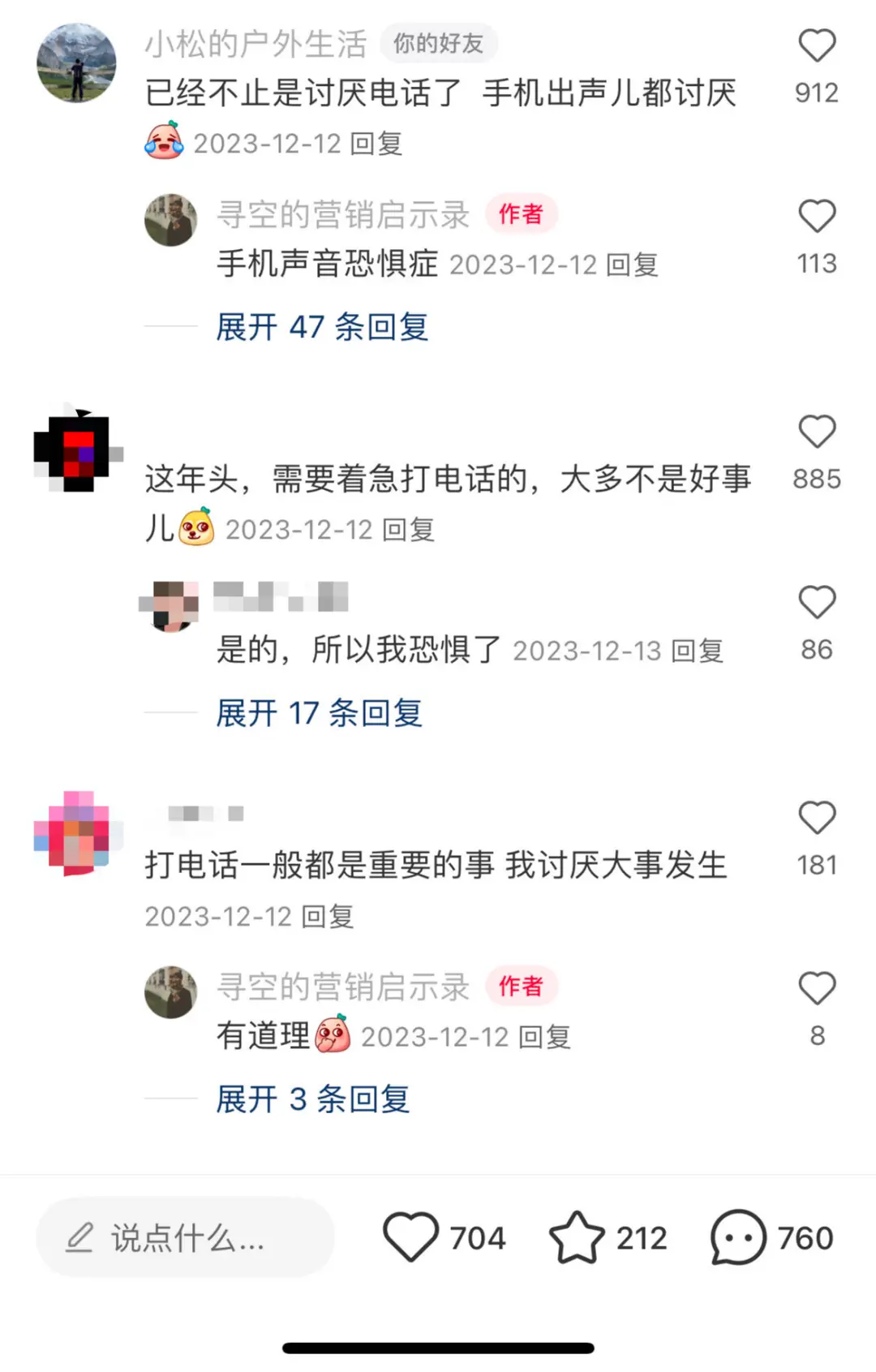Expand the 17 replies
The width and height of the screenshot is (876, 1372).
(319, 713)
